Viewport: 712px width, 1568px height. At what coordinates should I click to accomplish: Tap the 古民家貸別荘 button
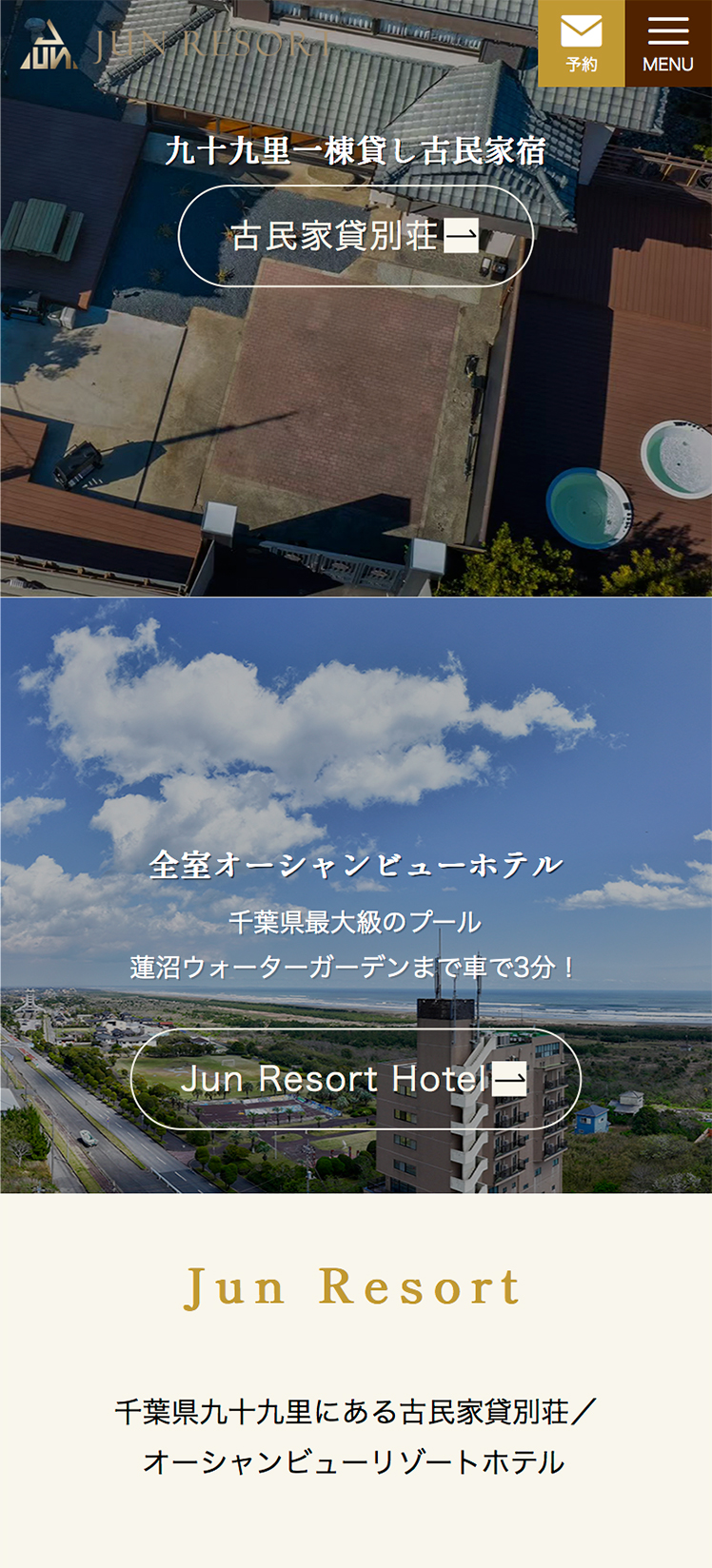[355, 236]
